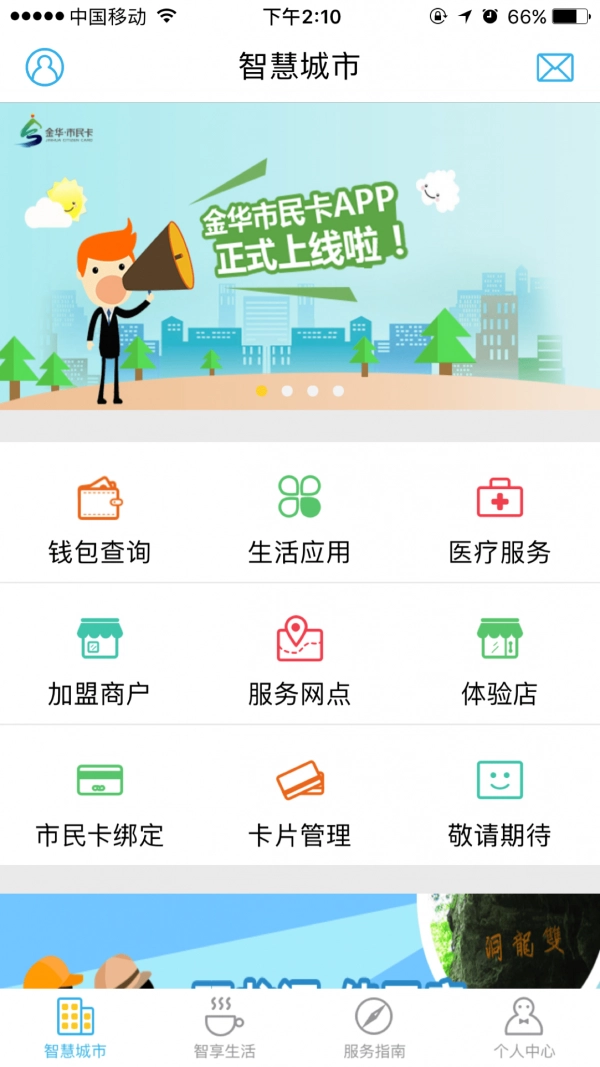Switch to the 智慧城市 tab

[75, 1028]
